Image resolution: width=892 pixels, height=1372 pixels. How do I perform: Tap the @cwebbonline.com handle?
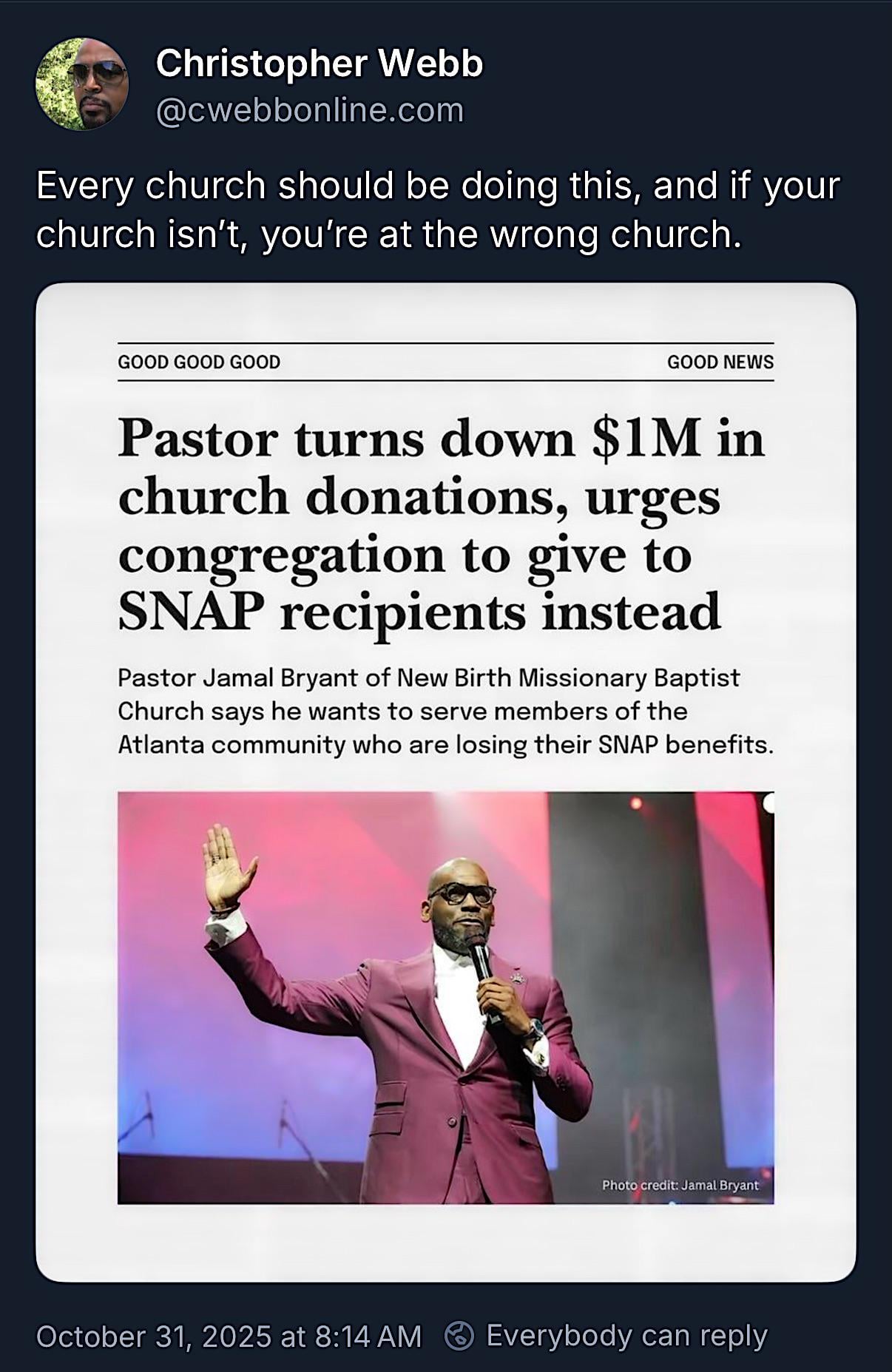(310, 110)
